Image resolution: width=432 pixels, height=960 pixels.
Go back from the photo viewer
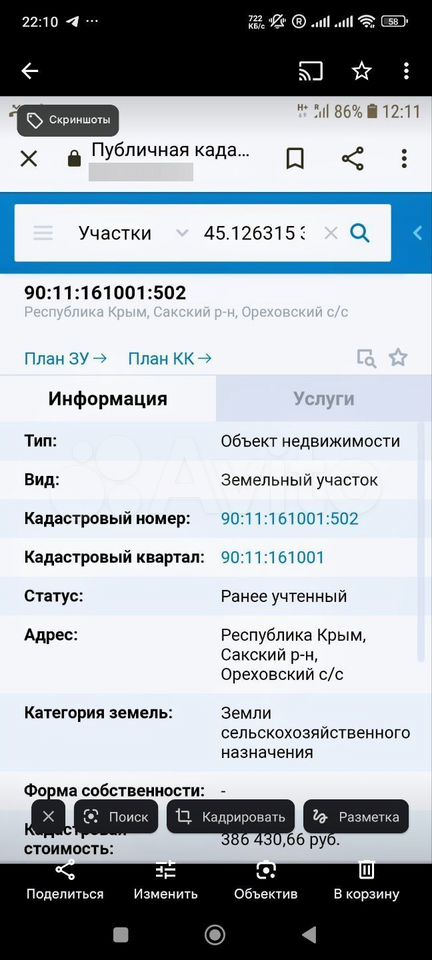(x=30, y=72)
